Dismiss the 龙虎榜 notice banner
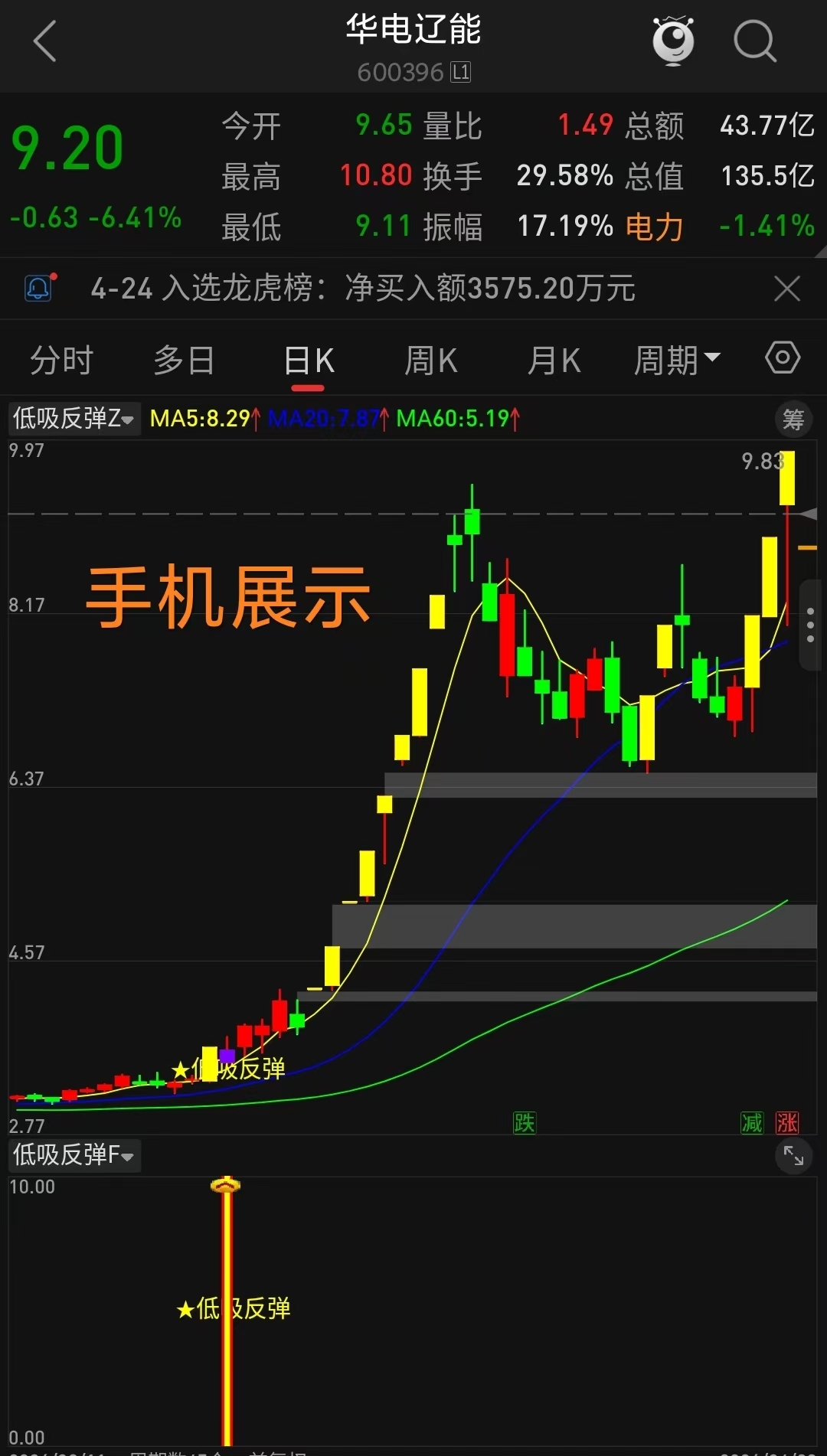 click(786, 289)
